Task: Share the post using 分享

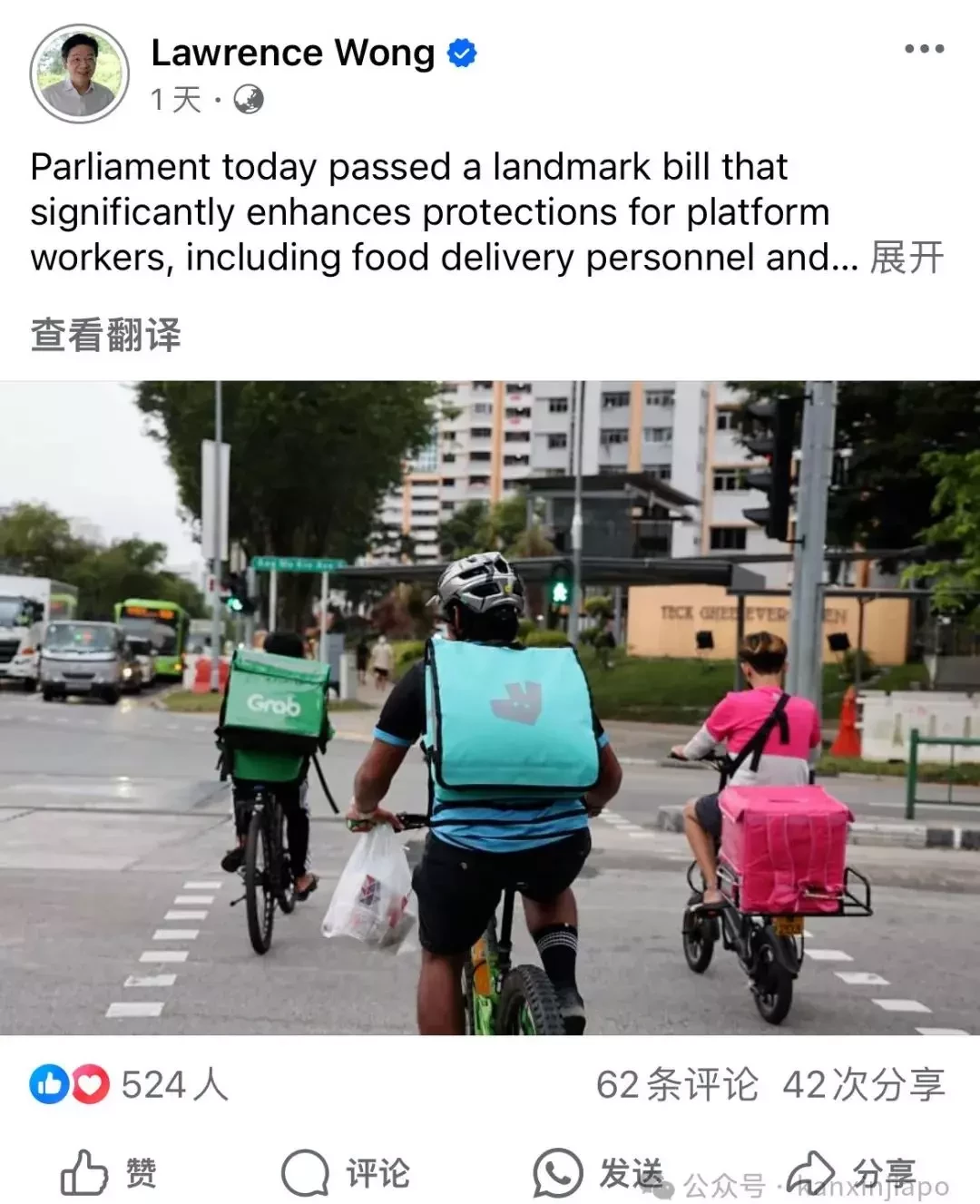Action: pyautogui.click(x=851, y=1173)
